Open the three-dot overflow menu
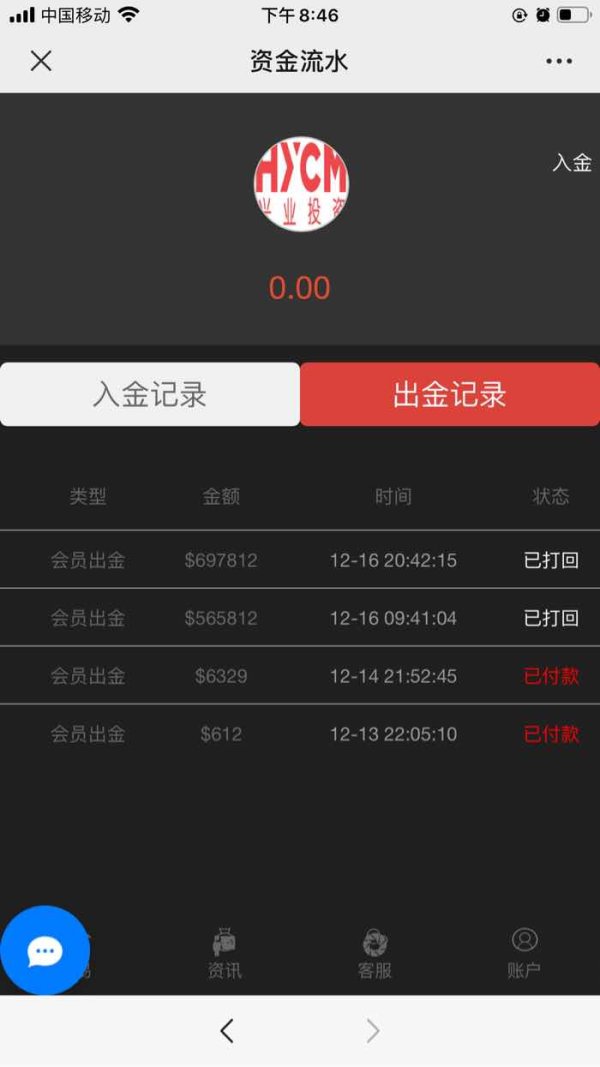 click(x=559, y=61)
